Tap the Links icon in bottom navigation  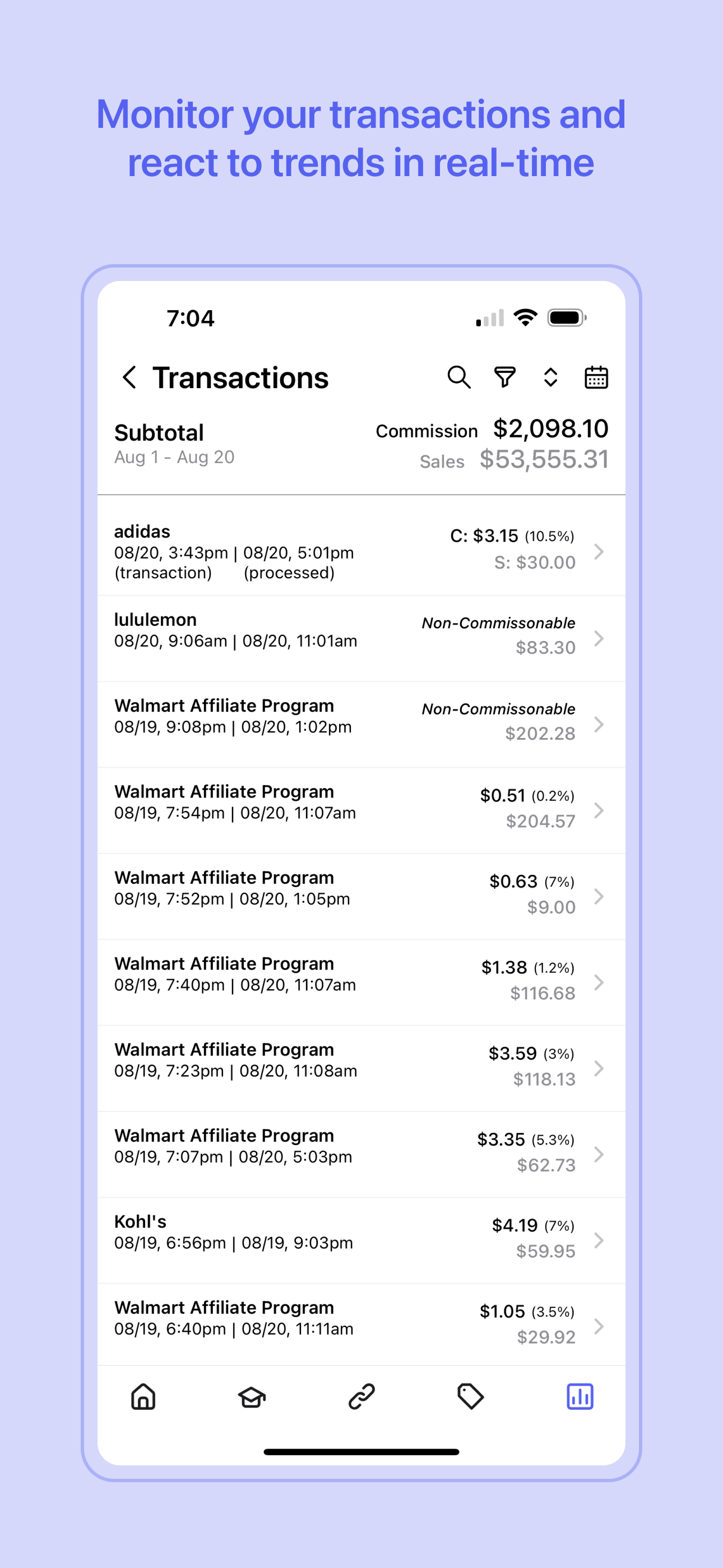pyautogui.click(x=361, y=1397)
